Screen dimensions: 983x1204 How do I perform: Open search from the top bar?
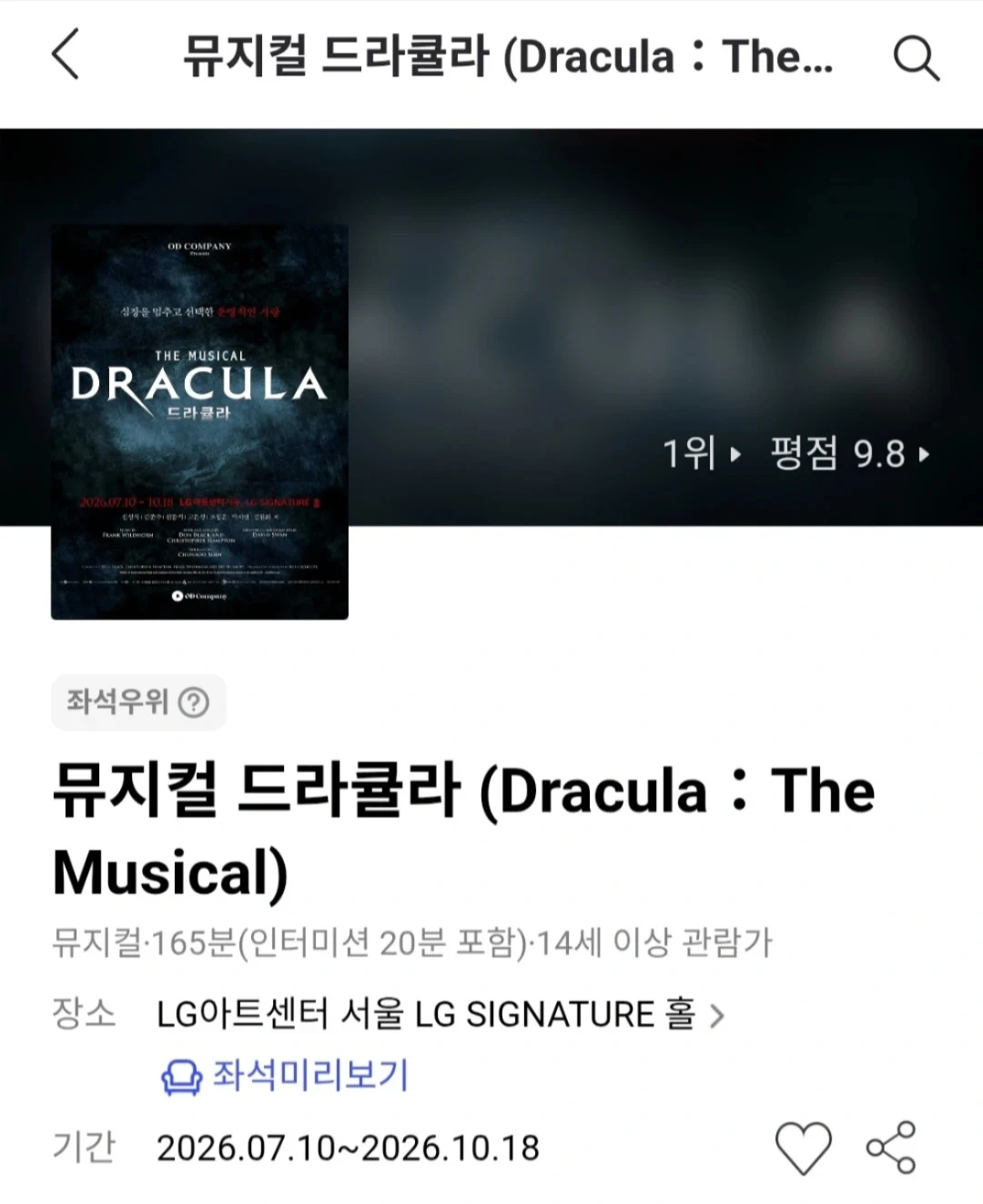[x=916, y=58]
